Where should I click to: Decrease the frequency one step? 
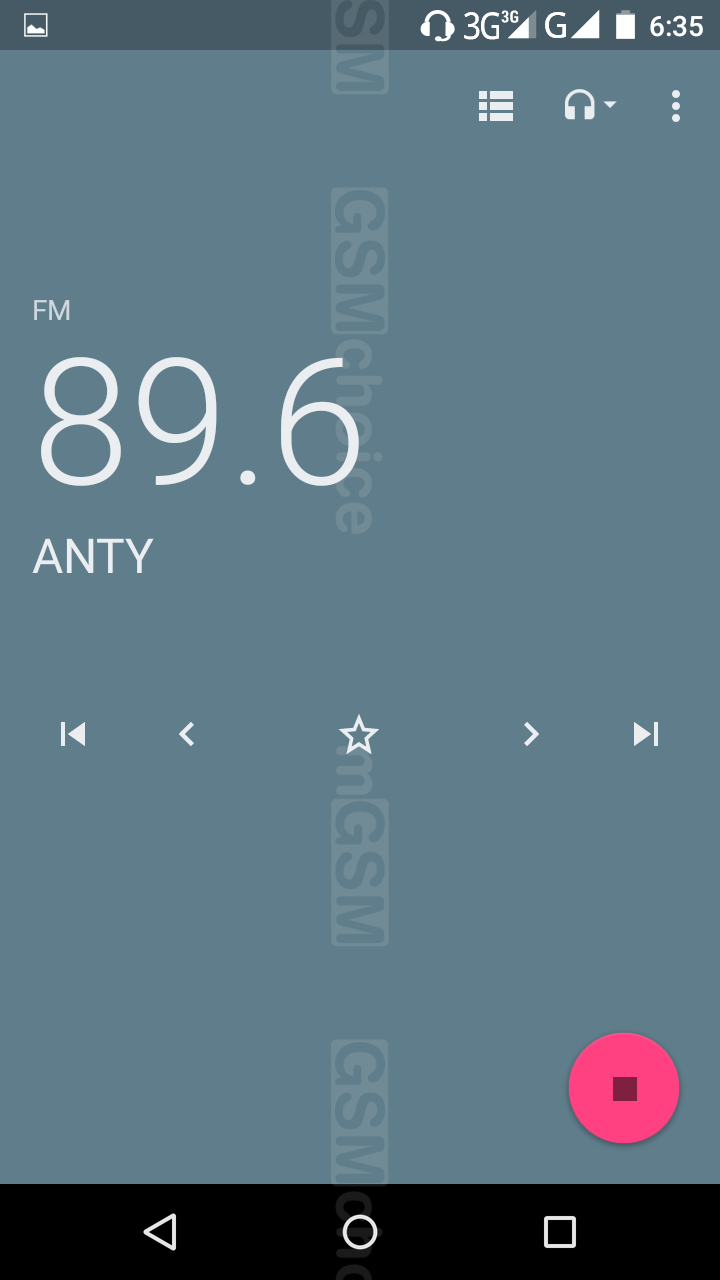click(186, 735)
